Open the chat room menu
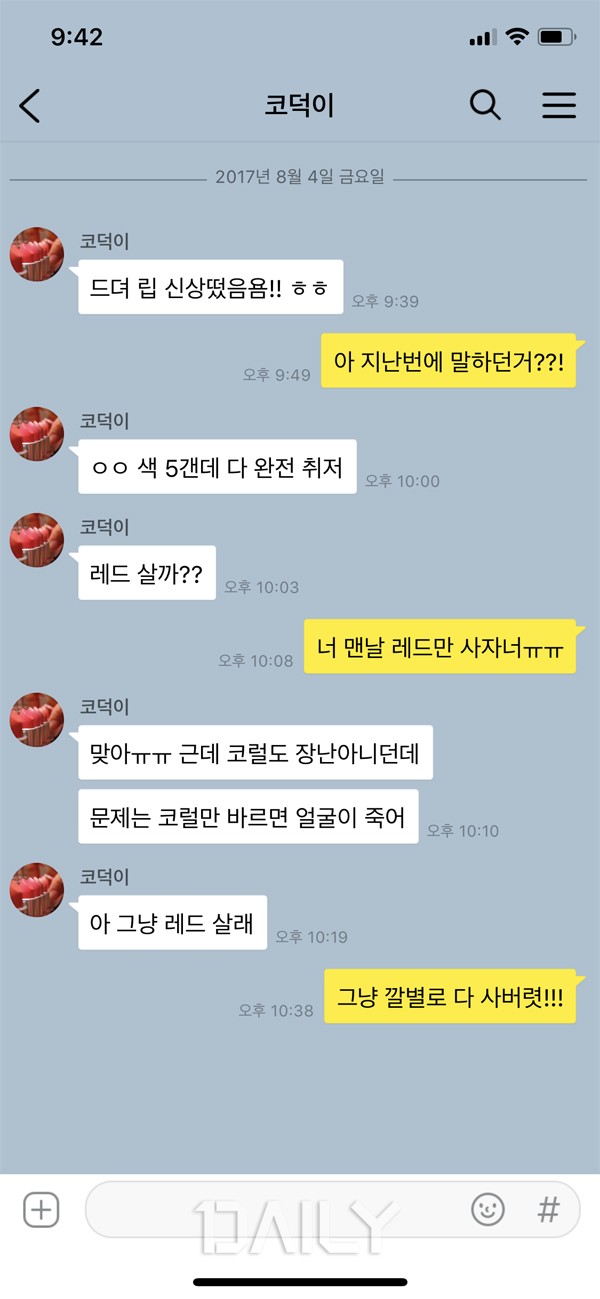The image size is (600, 1299). tap(559, 105)
